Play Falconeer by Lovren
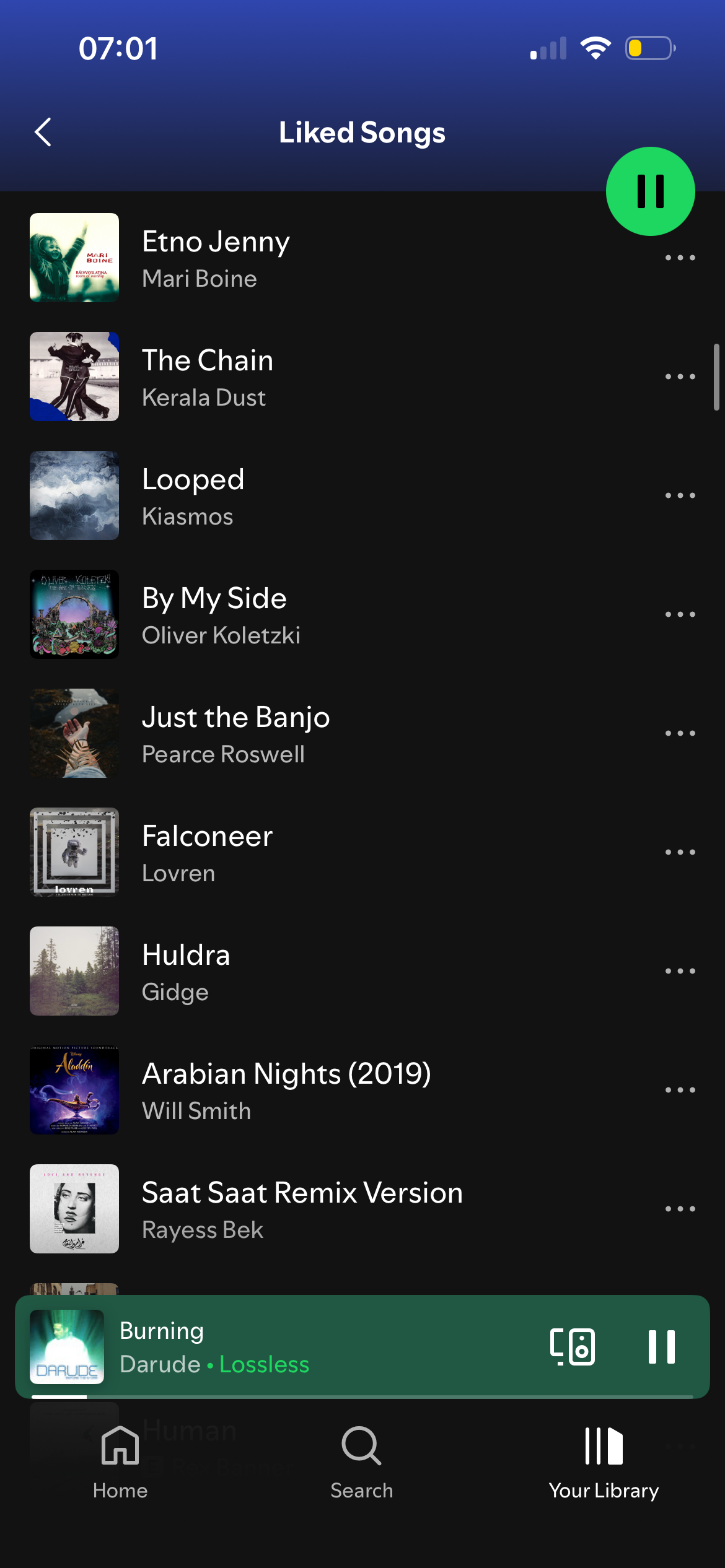 tap(207, 852)
